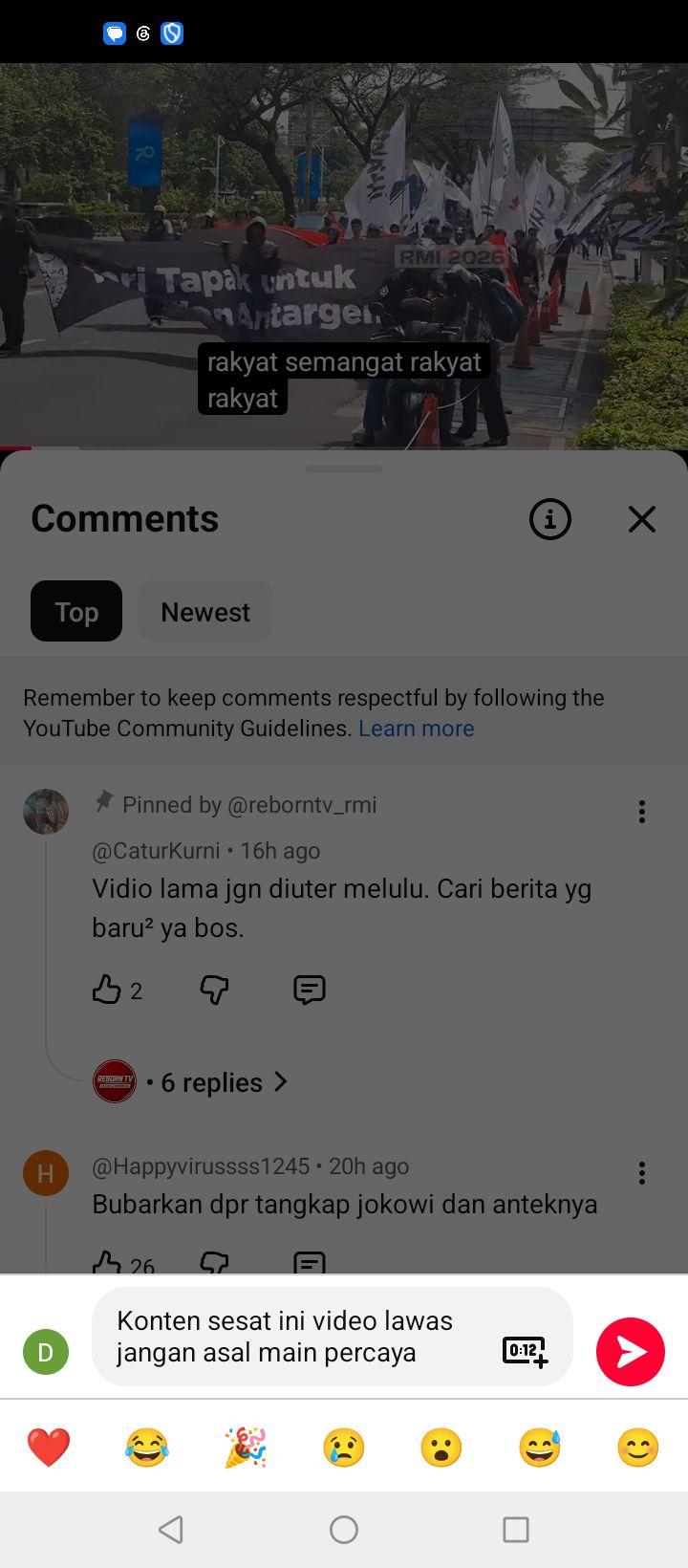Switch to the Newest comments tab

point(205,611)
